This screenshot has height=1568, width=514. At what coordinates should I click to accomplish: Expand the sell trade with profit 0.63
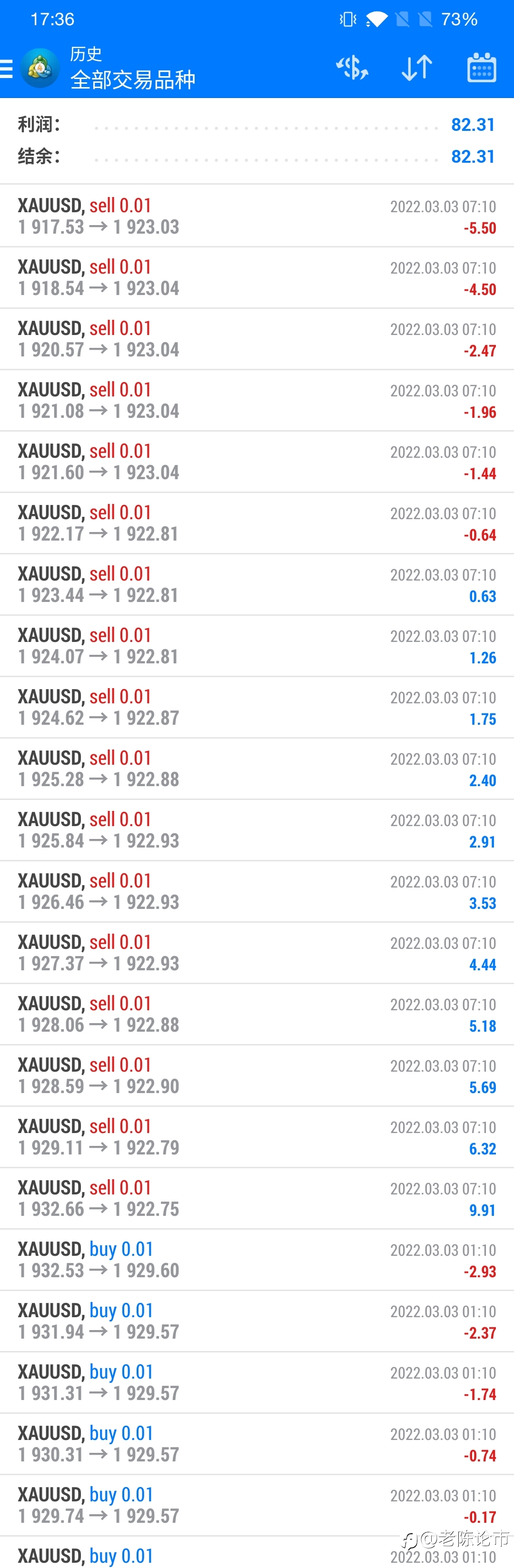[x=257, y=584]
